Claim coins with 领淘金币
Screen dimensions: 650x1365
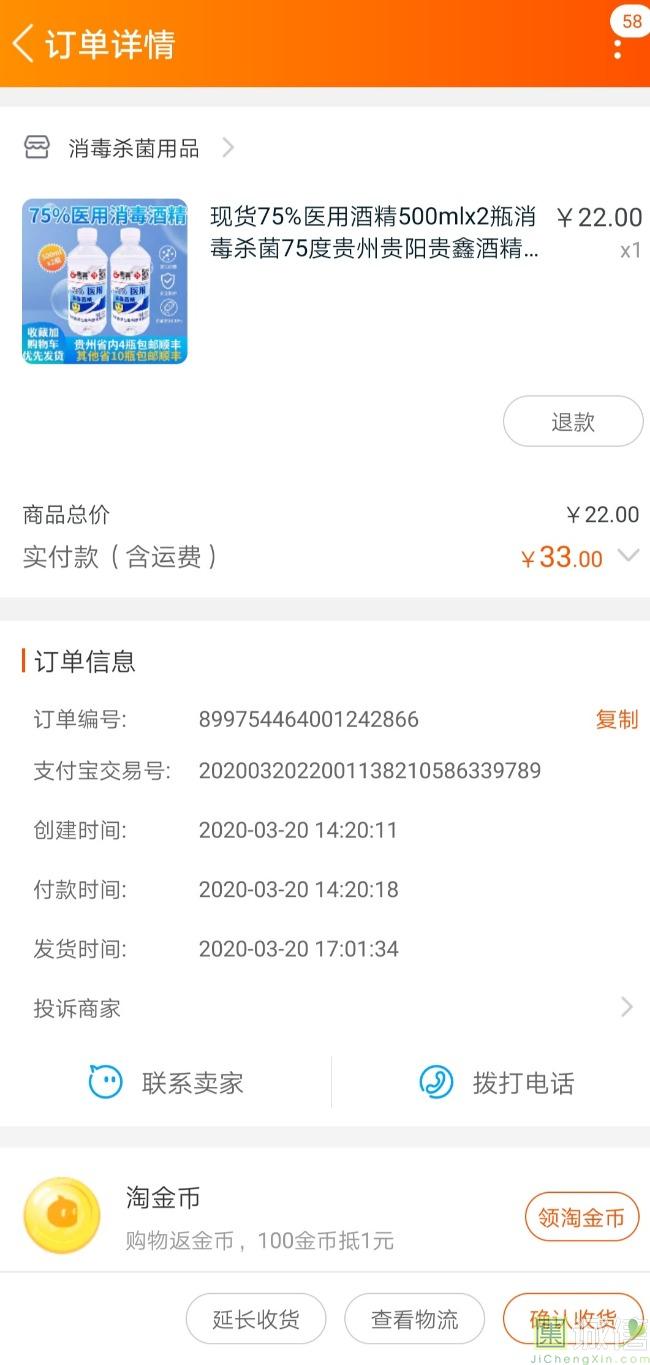point(581,1217)
